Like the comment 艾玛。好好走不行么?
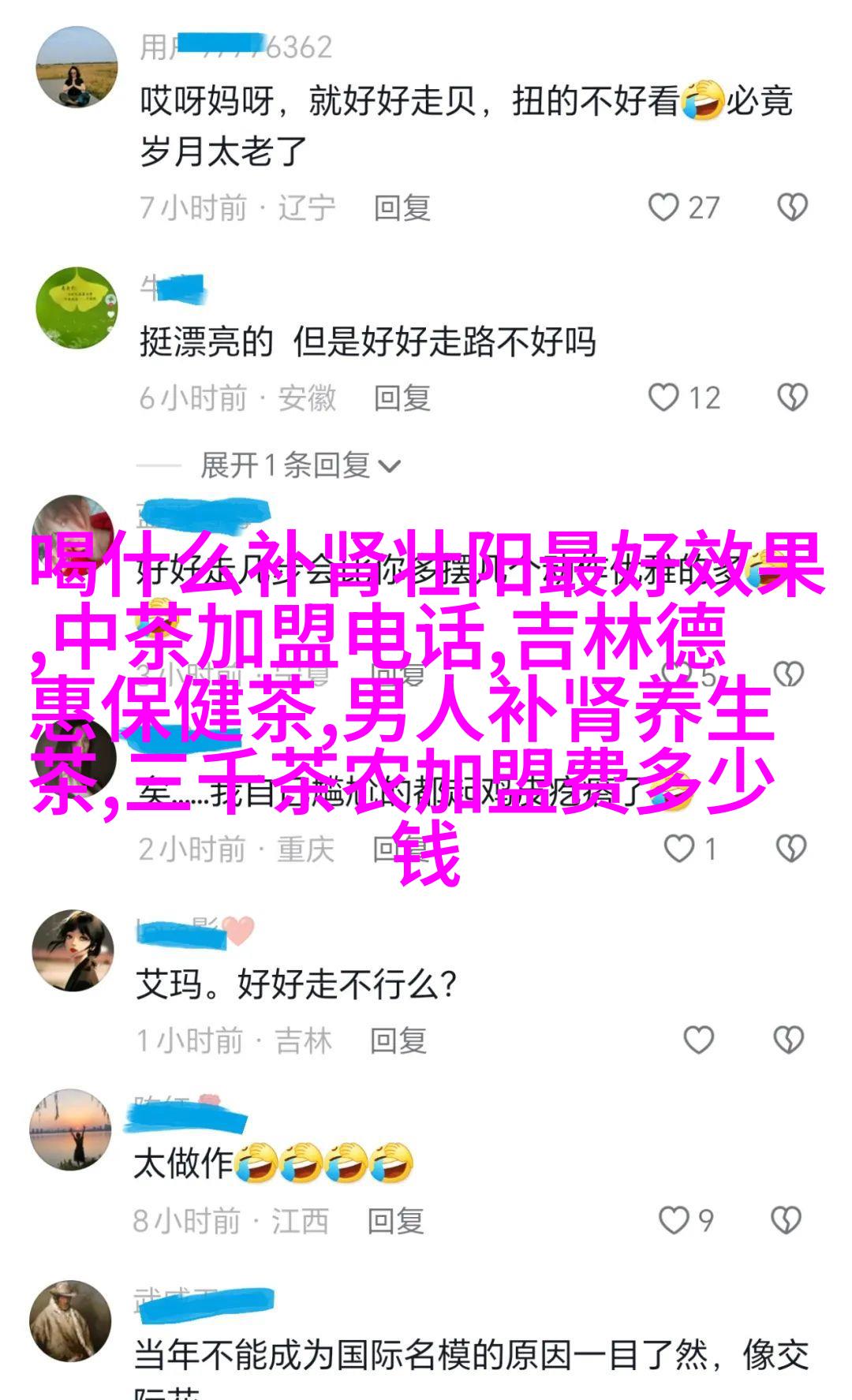This screenshot has height=1400, width=852. point(698,1040)
